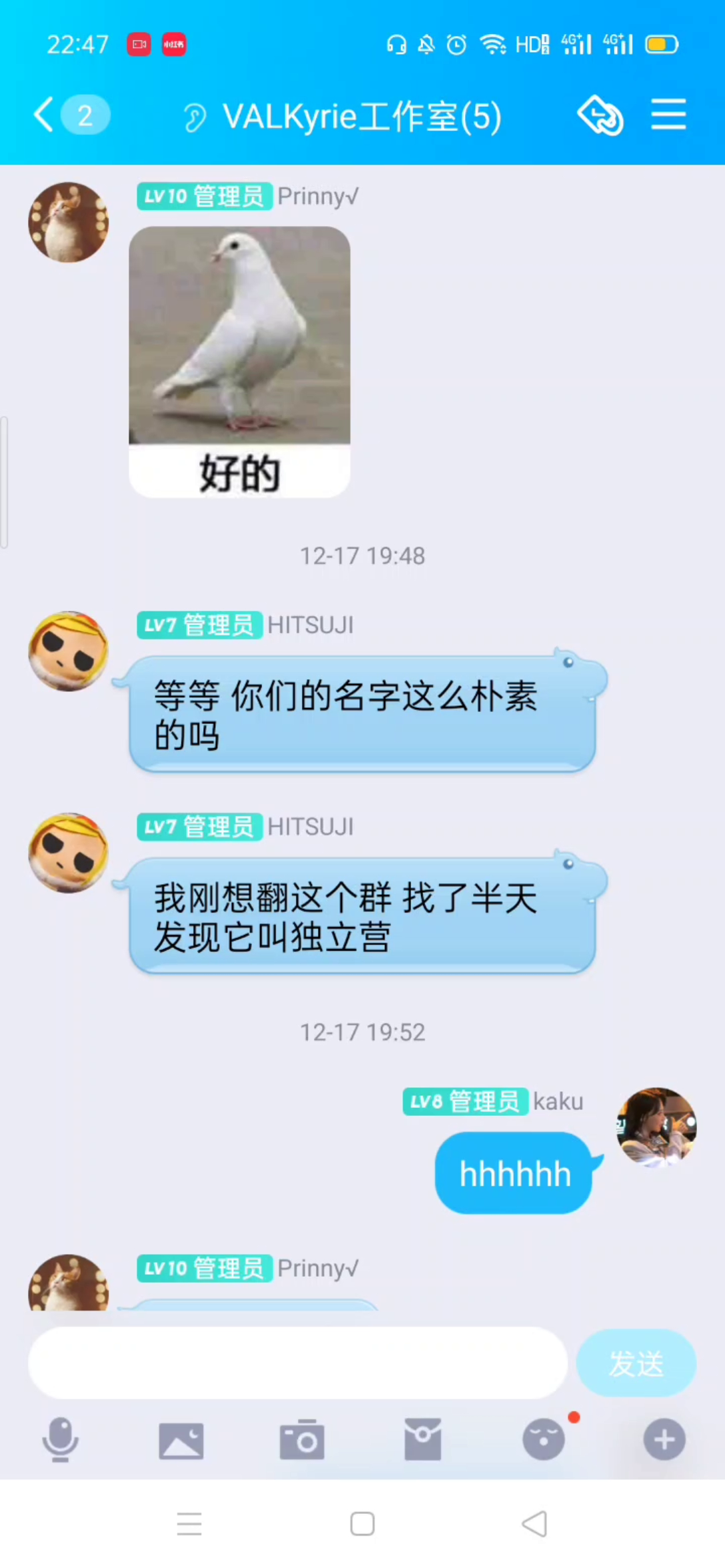
Task: Open the camera to take photo
Action: [302, 1440]
